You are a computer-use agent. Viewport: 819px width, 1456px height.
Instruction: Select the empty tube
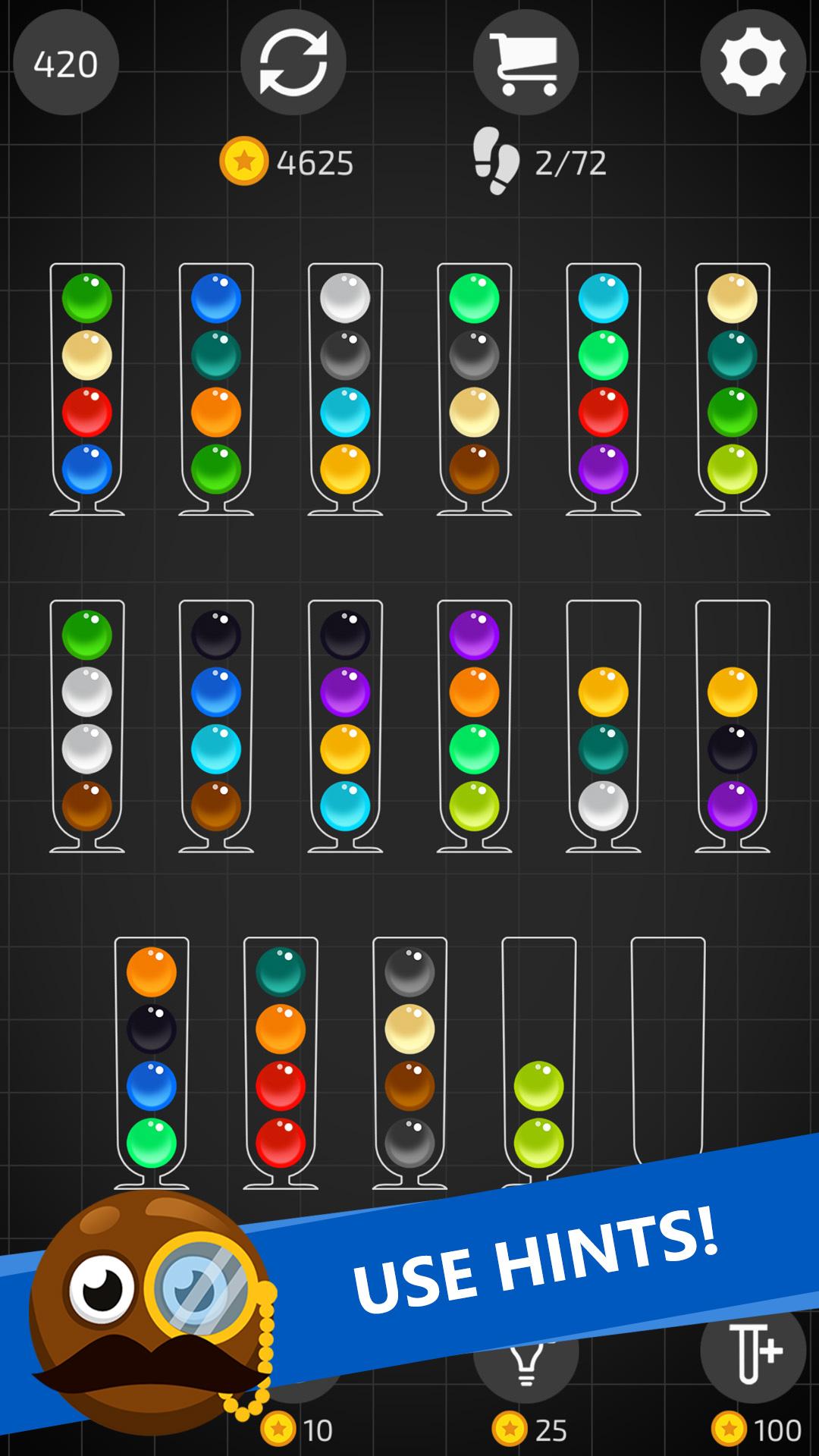[x=667, y=1054]
